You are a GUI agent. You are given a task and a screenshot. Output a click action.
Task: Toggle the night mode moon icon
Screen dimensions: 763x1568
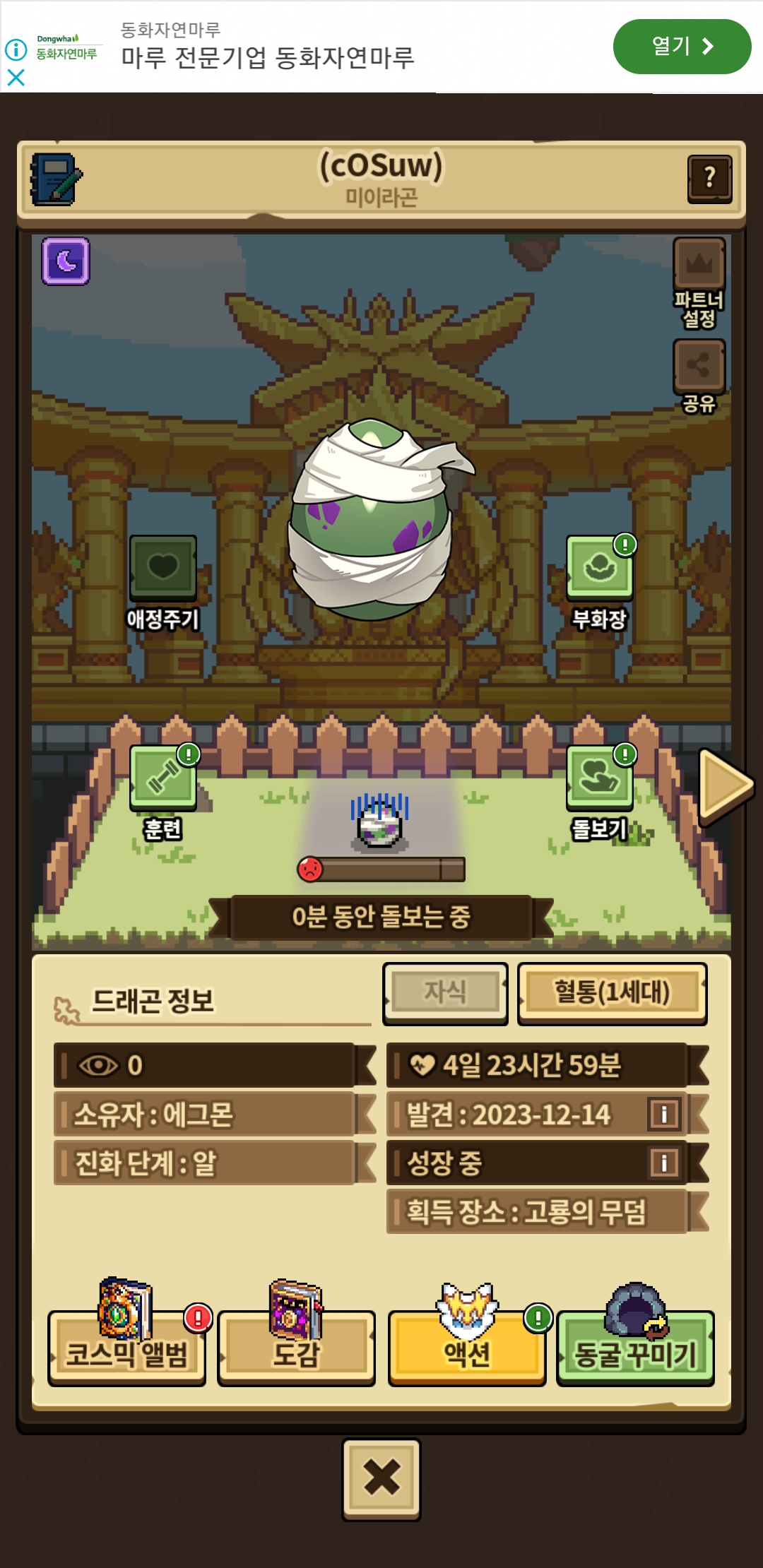click(66, 261)
